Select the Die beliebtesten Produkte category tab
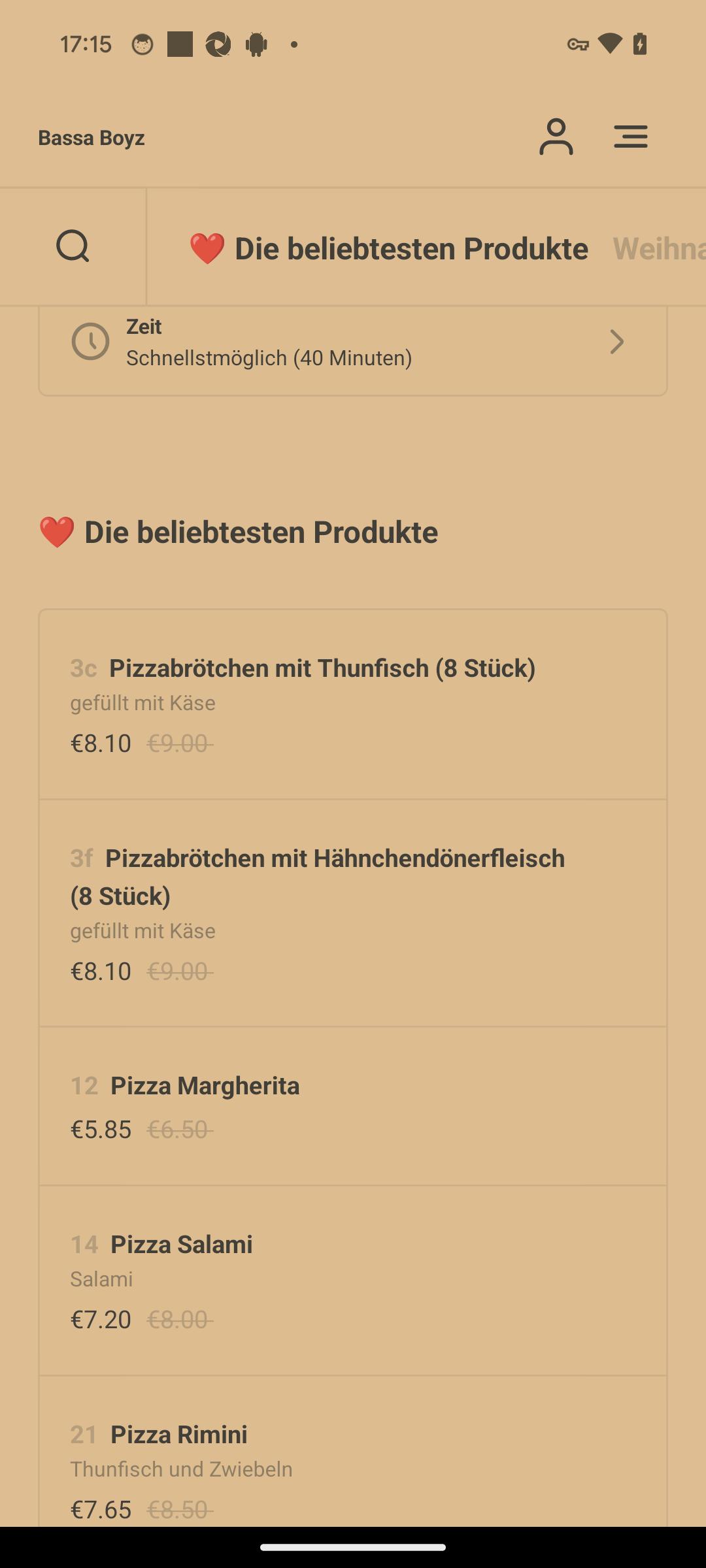This screenshot has height=1568, width=706. click(388, 248)
